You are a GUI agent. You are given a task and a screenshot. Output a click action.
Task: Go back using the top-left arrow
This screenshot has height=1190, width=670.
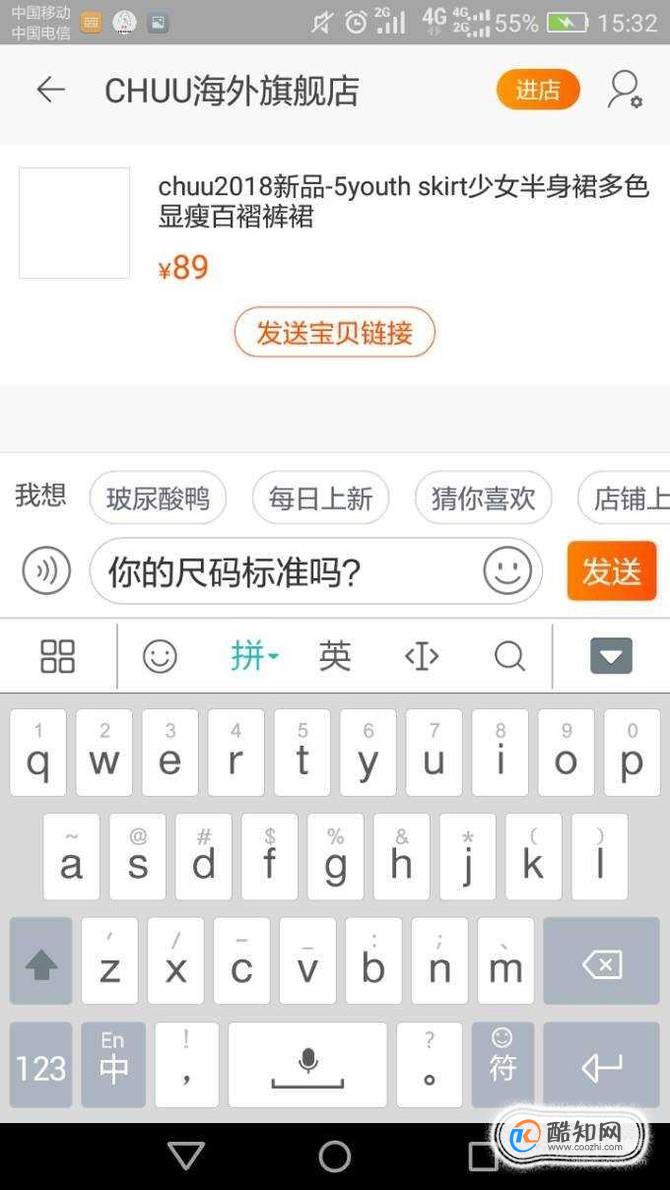tap(51, 90)
